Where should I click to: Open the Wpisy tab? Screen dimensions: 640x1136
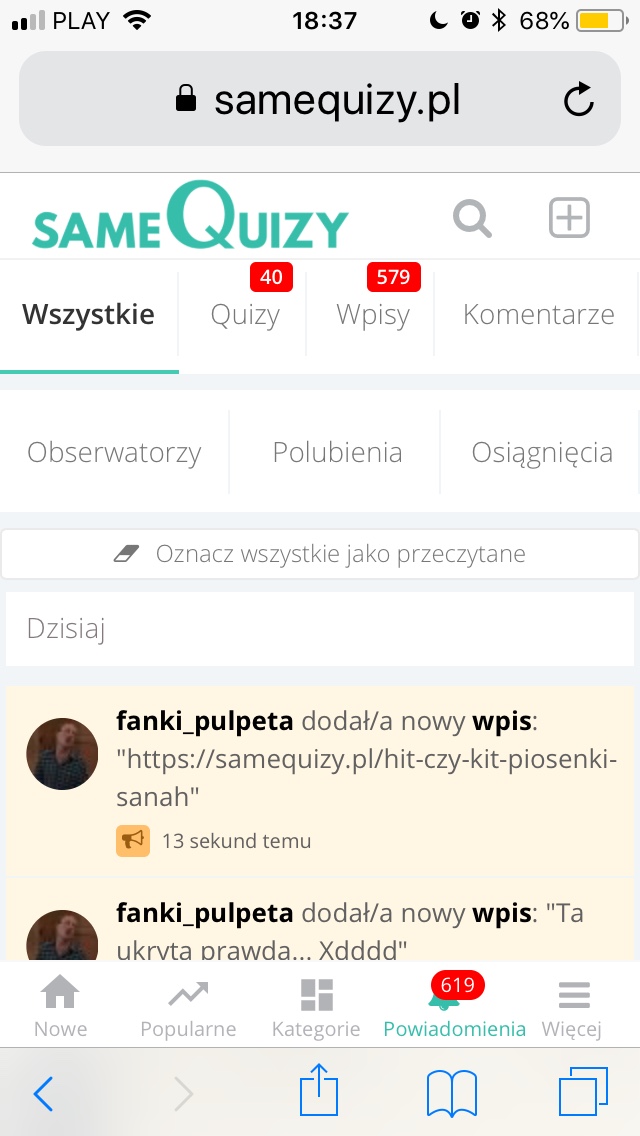click(373, 315)
